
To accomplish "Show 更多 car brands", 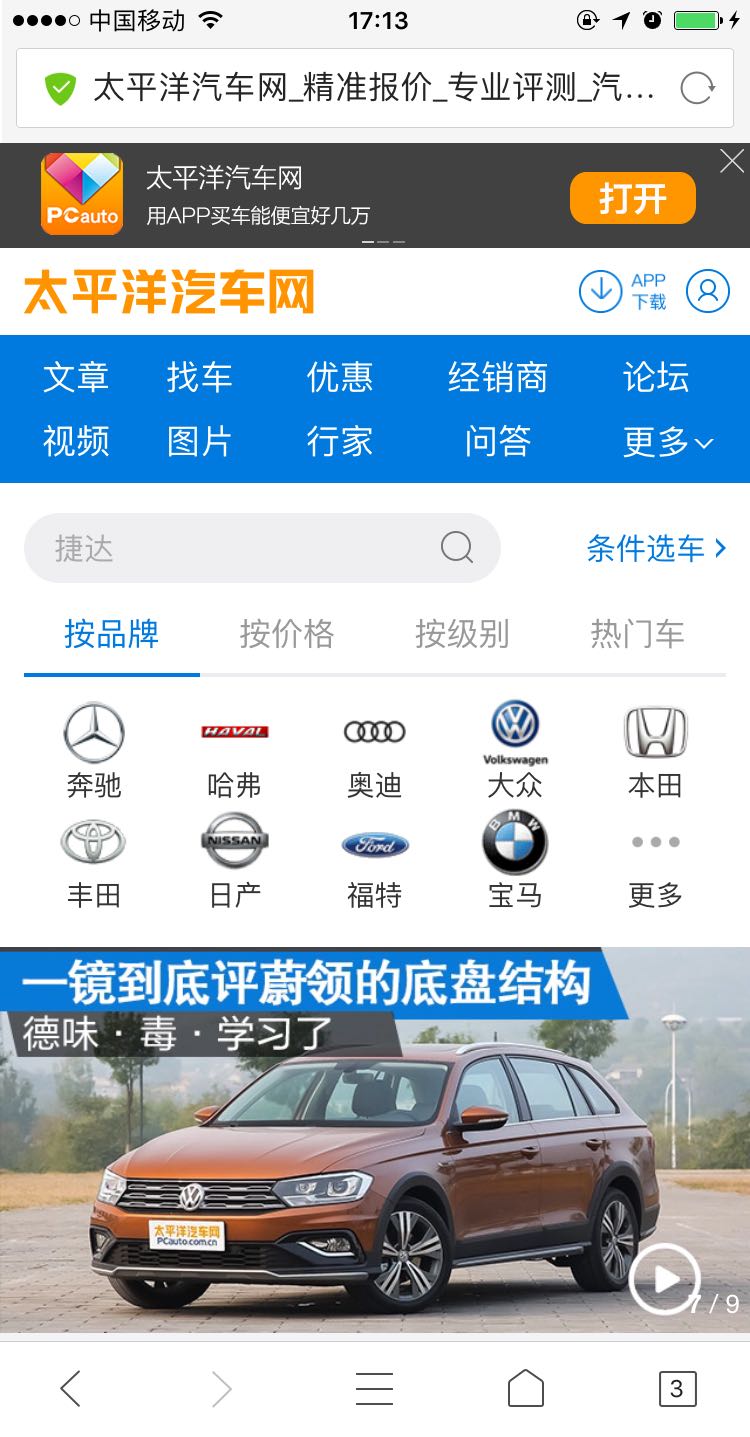I will pos(655,860).
